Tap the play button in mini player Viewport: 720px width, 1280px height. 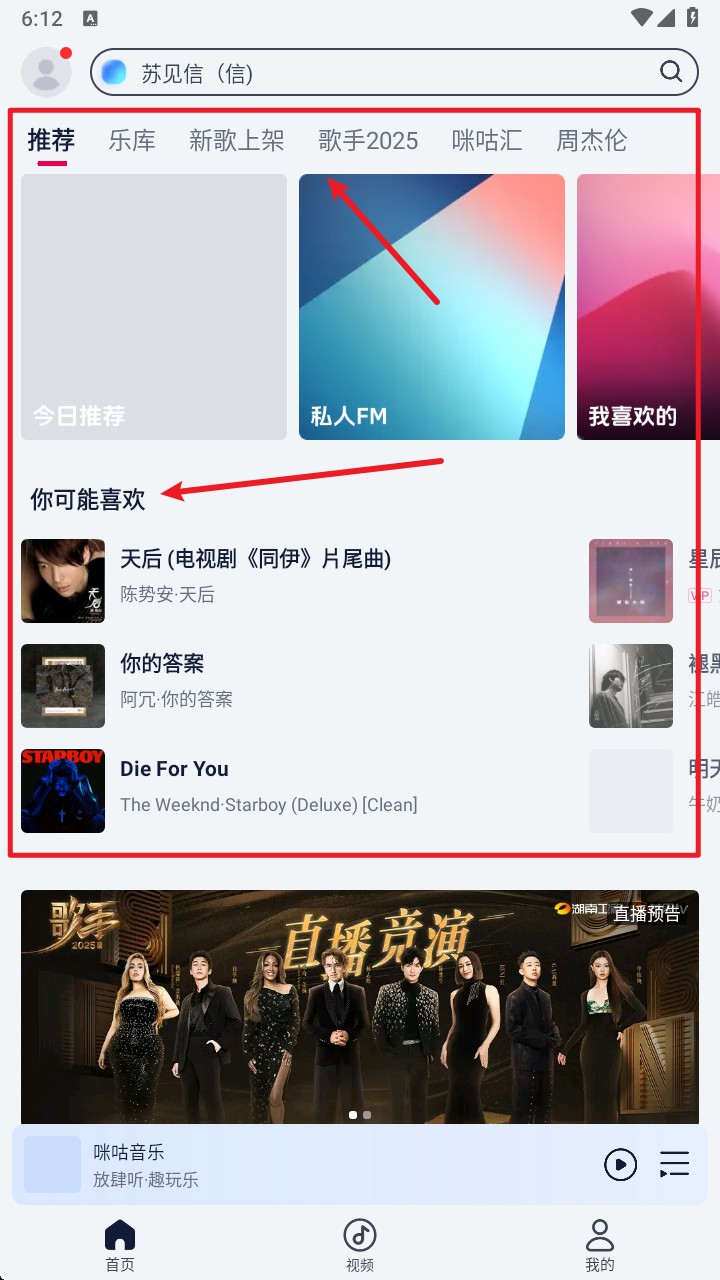[620, 1164]
